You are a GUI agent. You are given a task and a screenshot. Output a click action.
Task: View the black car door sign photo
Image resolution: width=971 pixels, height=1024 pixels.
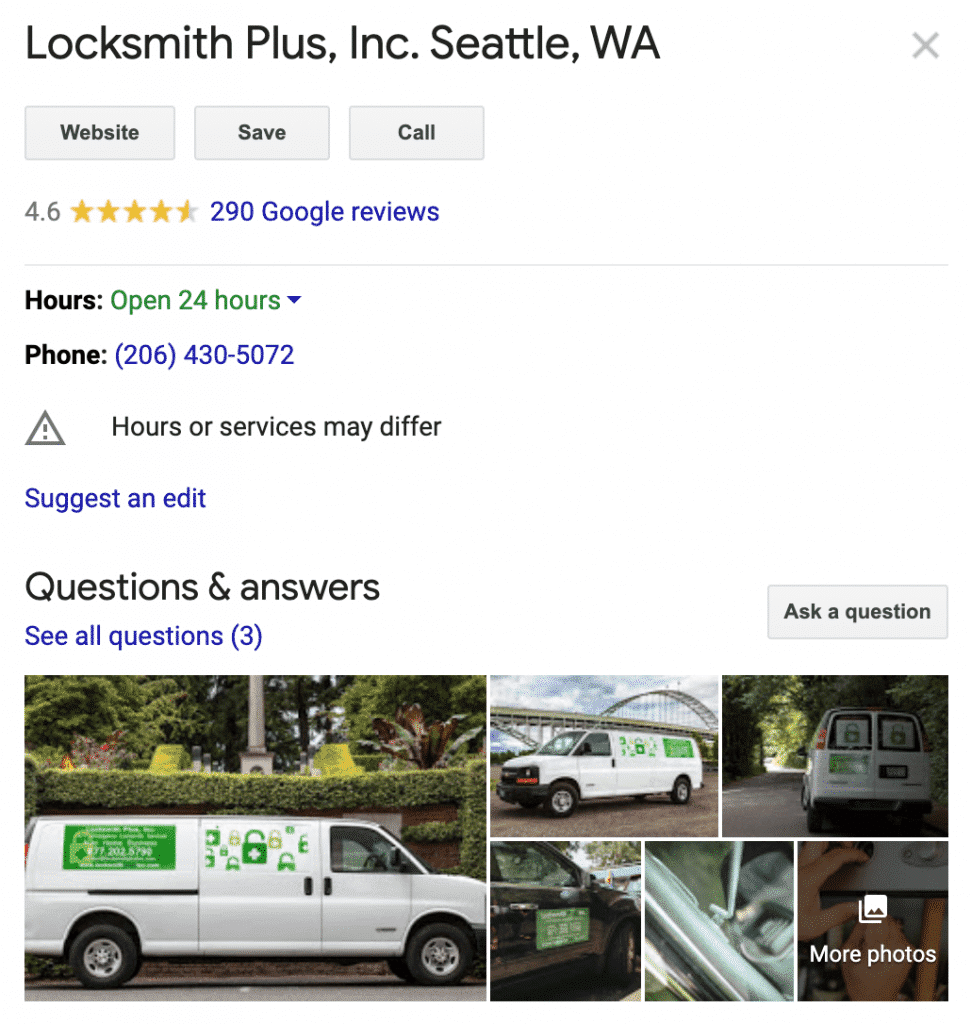point(565,920)
